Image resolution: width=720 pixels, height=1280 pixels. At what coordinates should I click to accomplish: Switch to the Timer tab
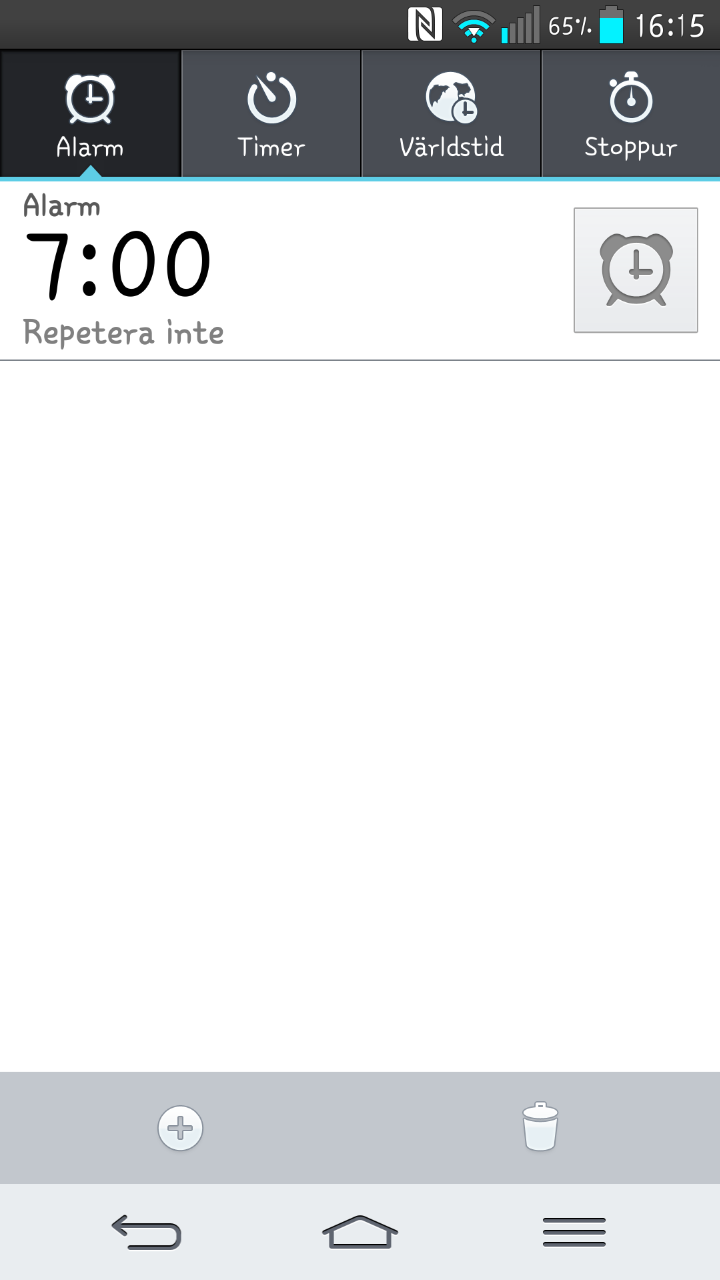tap(271, 115)
